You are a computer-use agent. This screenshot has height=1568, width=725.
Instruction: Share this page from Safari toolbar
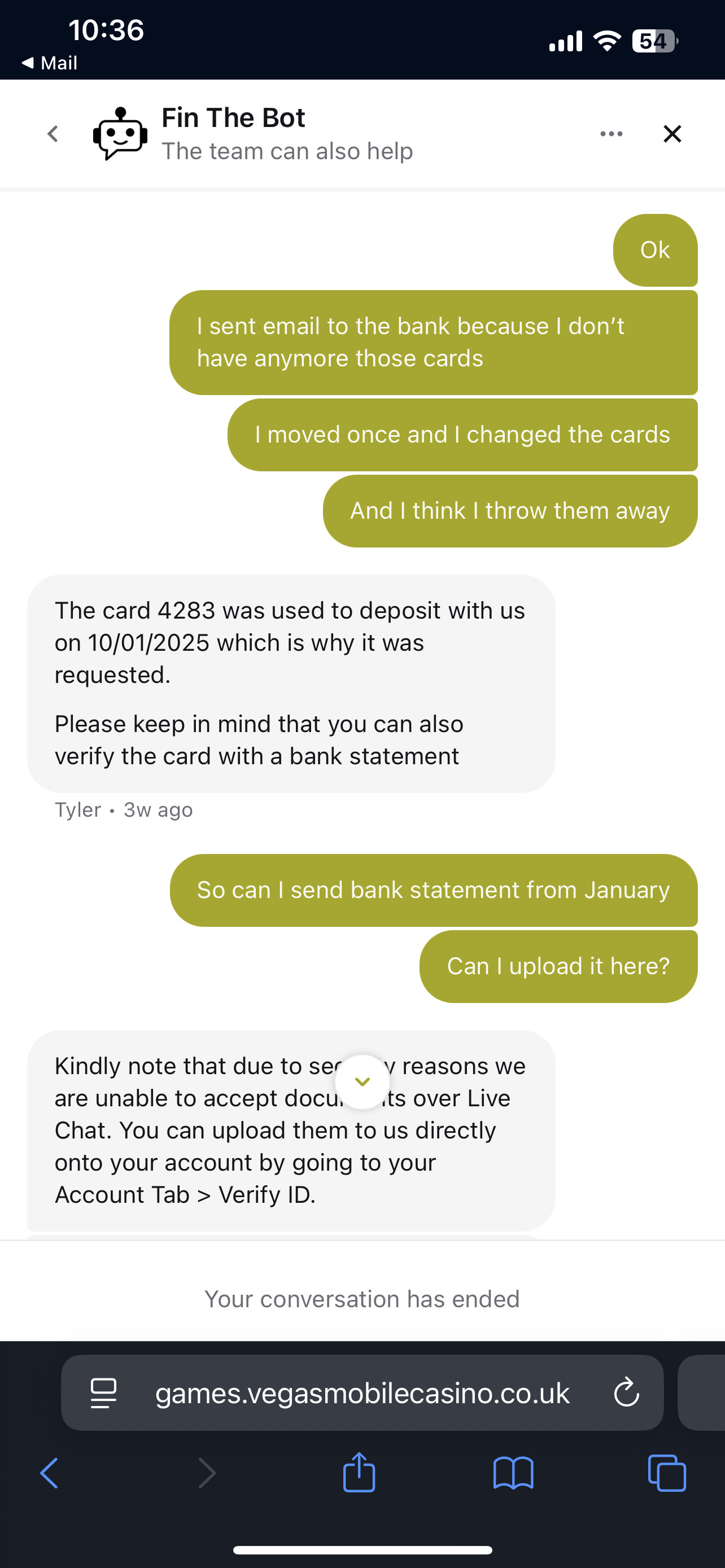click(x=359, y=1472)
